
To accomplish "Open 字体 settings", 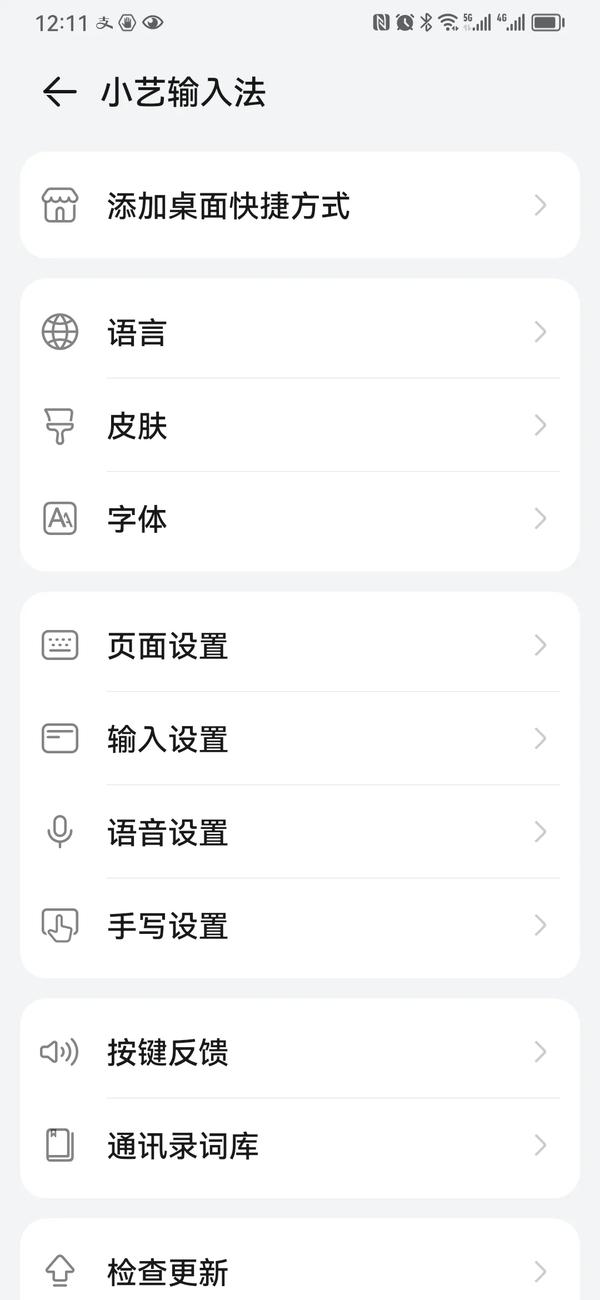I will [x=300, y=519].
